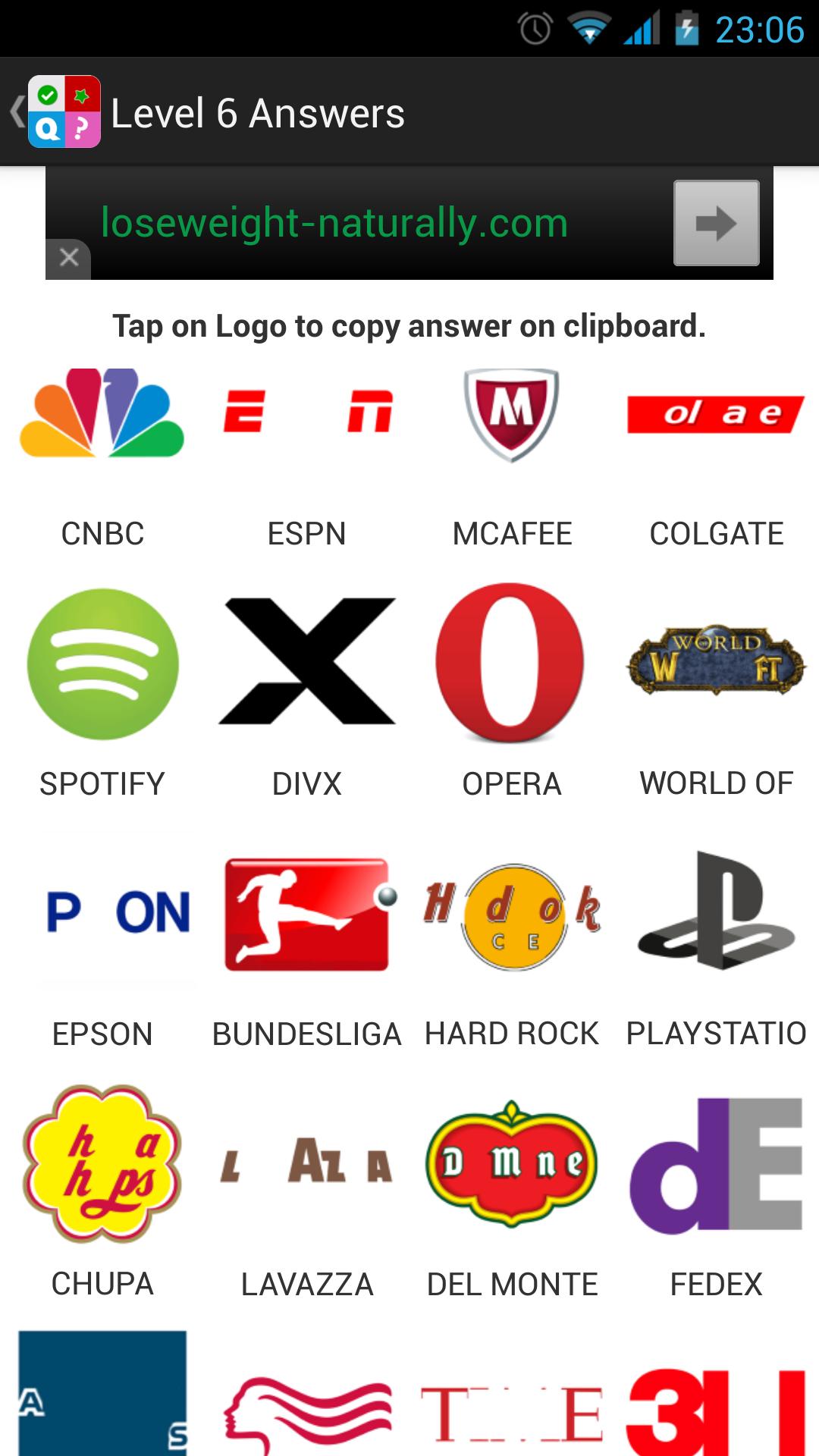Tap the Del Monte logo
Screen dimensions: 819x1456
pyautogui.click(x=512, y=1163)
